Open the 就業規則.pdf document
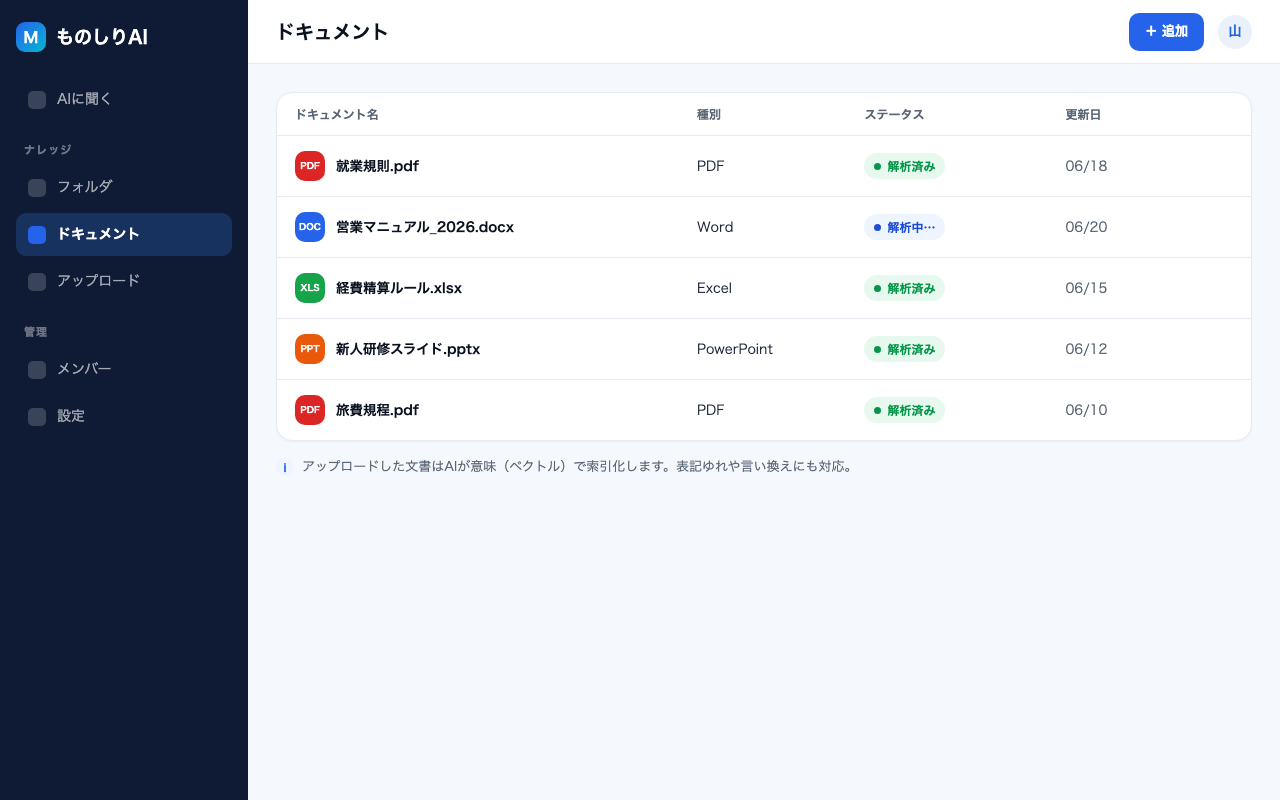This screenshot has width=1280, height=800. (x=764, y=166)
